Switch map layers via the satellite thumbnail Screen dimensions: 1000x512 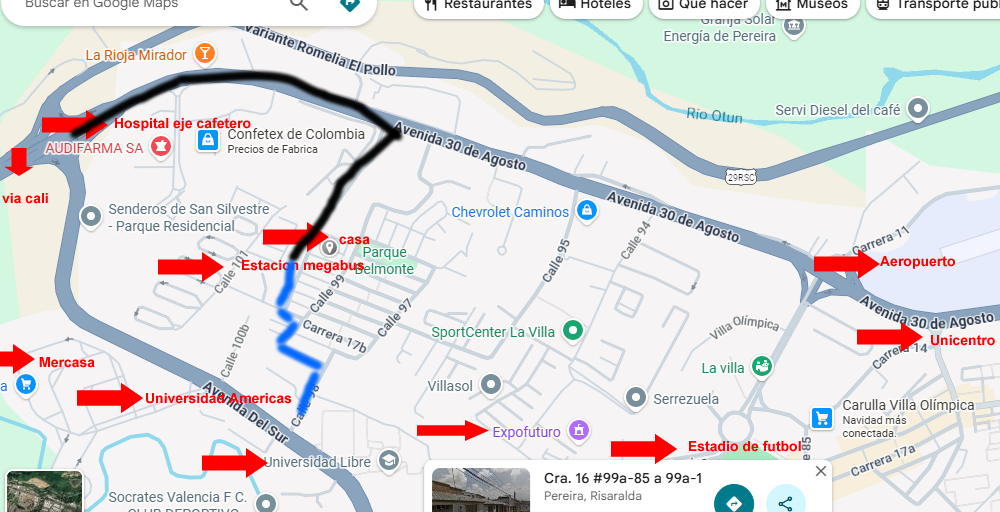click(x=45, y=492)
